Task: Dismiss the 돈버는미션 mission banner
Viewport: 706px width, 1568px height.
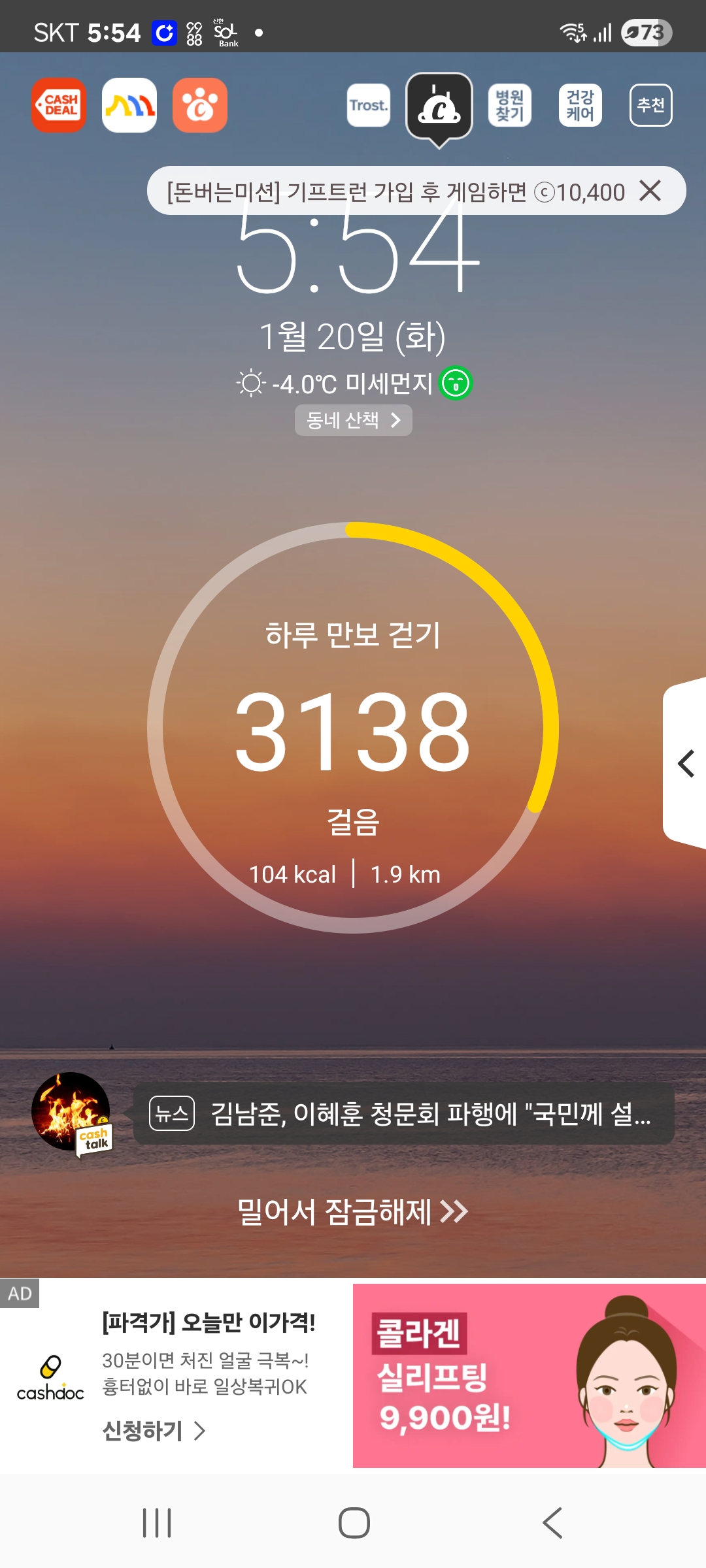Action: click(x=650, y=191)
